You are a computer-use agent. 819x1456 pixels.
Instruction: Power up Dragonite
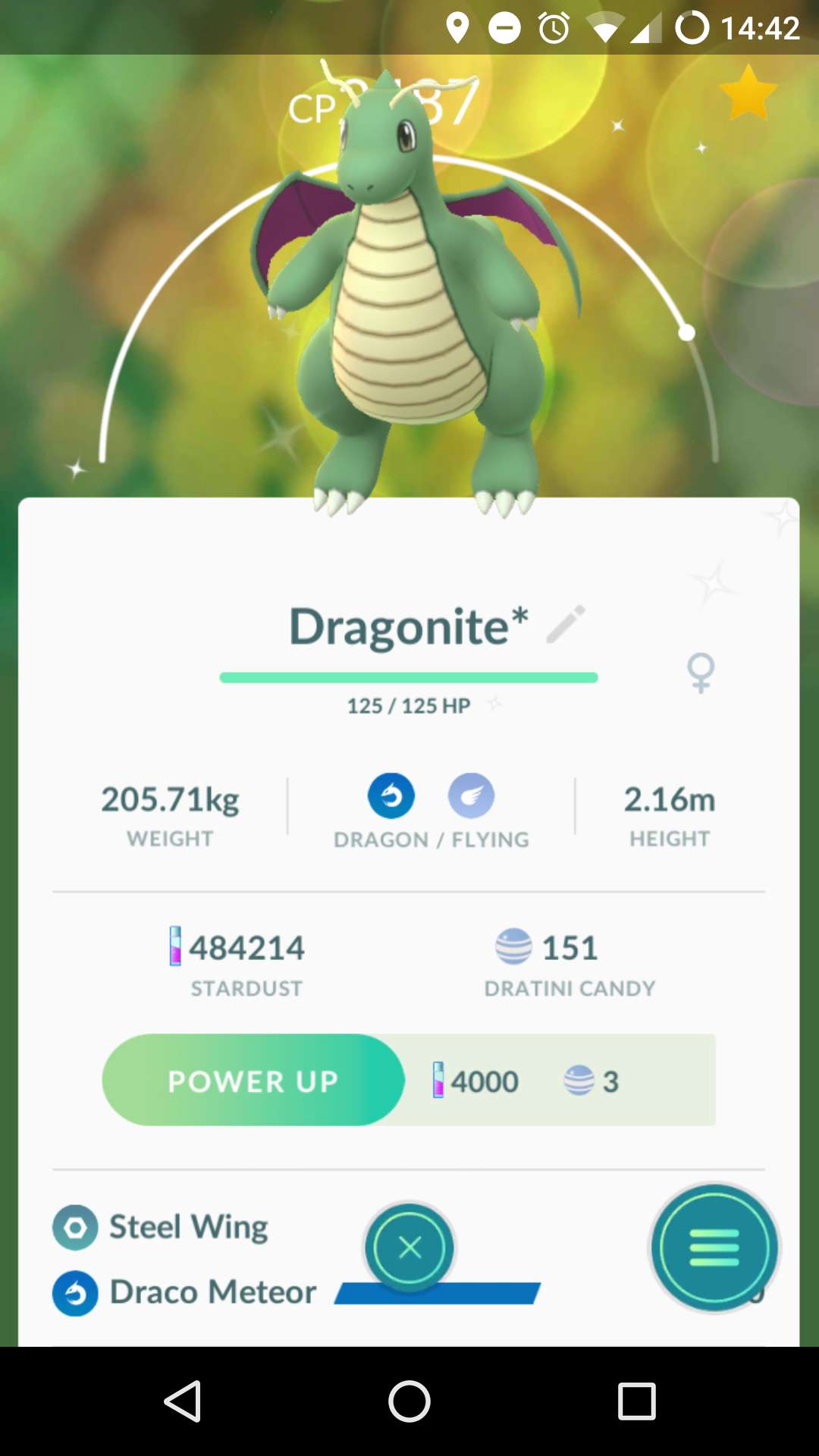coord(253,1081)
